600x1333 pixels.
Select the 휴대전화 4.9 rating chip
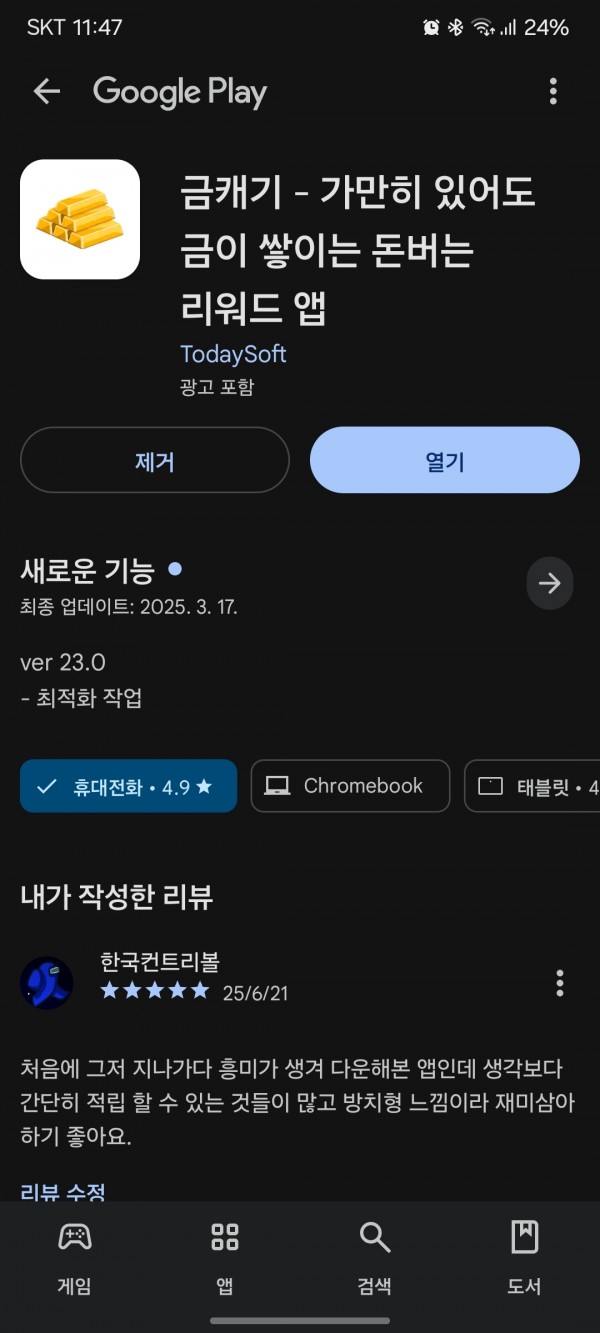tap(128, 786)
